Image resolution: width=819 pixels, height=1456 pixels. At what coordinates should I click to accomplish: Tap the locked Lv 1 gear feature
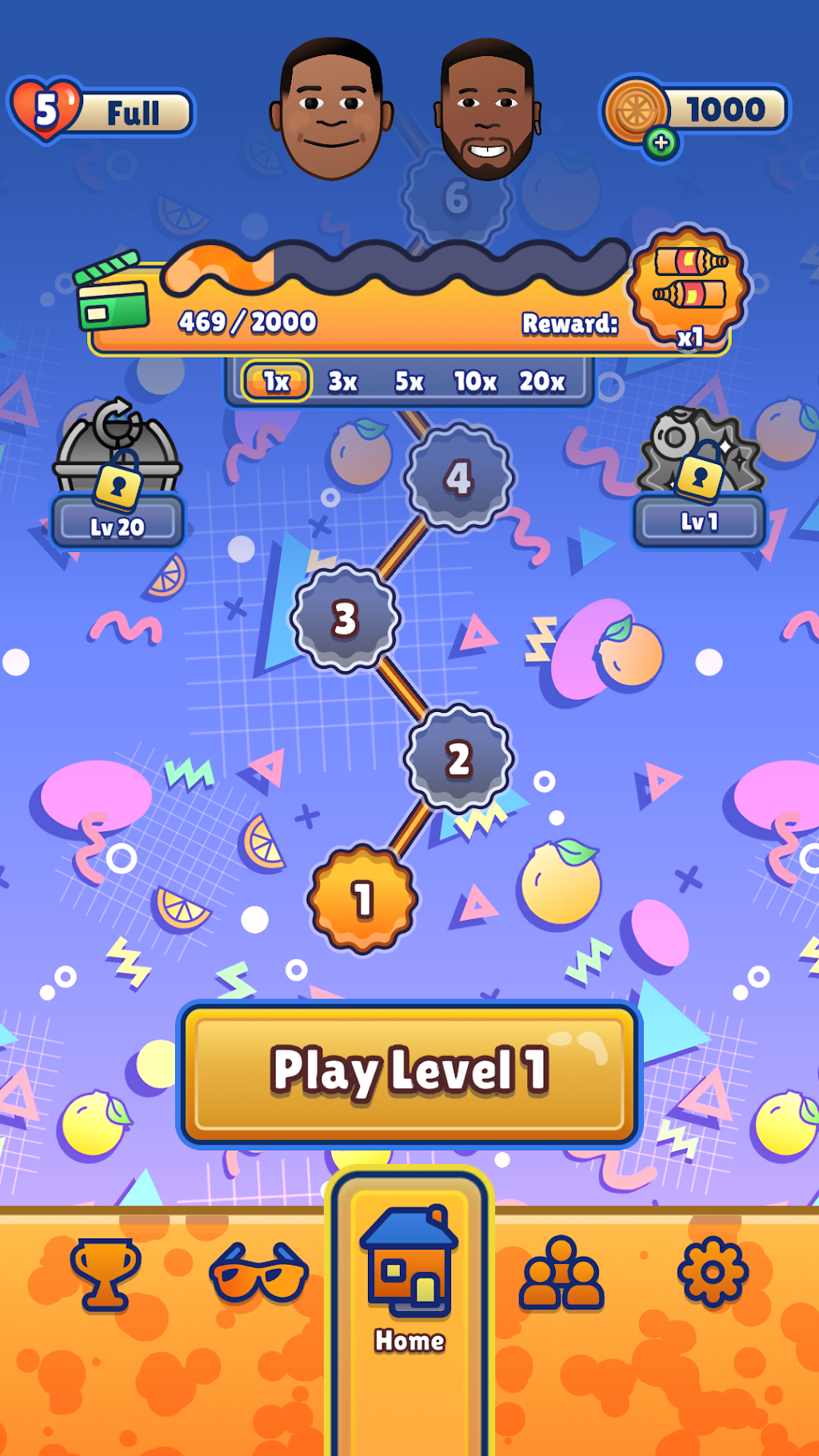[700, 477]
